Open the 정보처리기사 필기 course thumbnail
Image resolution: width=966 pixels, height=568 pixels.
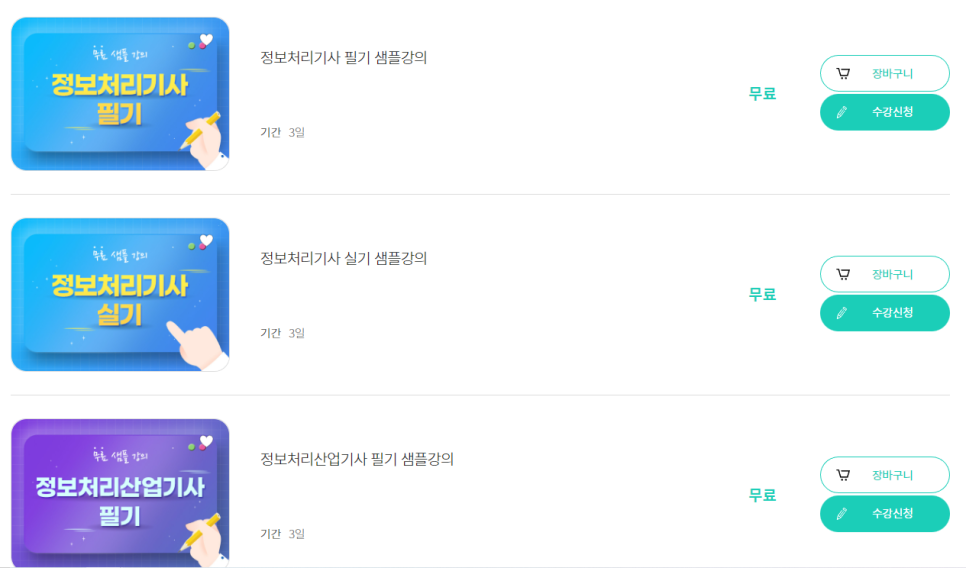(x=120, y=94)
